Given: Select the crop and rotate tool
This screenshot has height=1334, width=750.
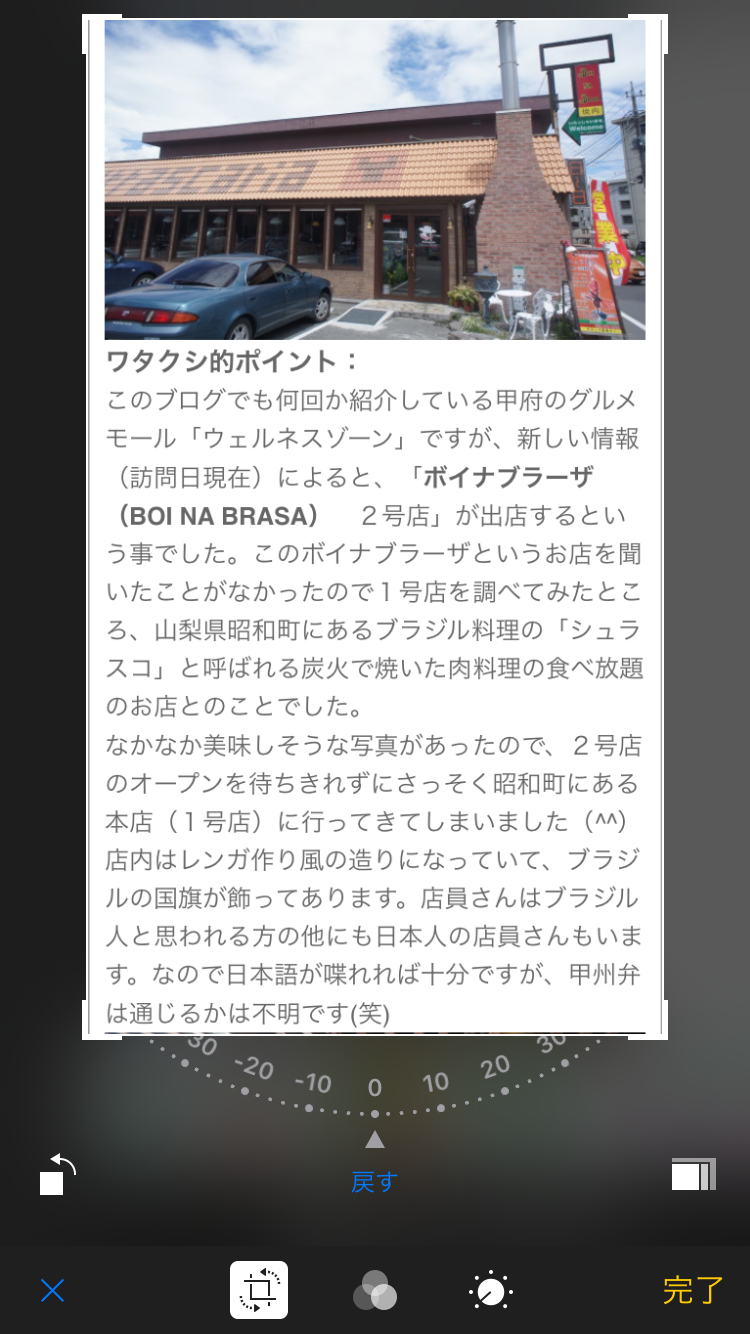Looking at the screenshot, I should tap(259, 1290).
